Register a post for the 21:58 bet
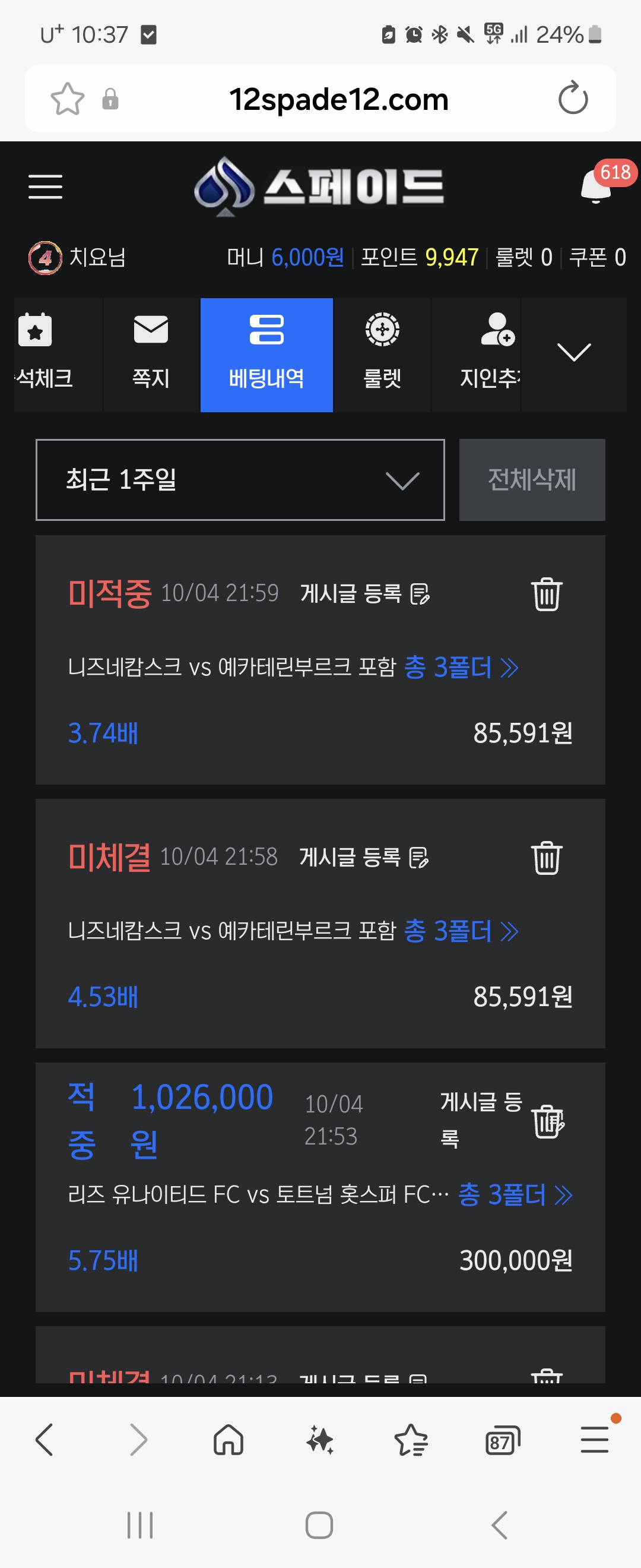The image size is (641, 1568). (364, 857)
